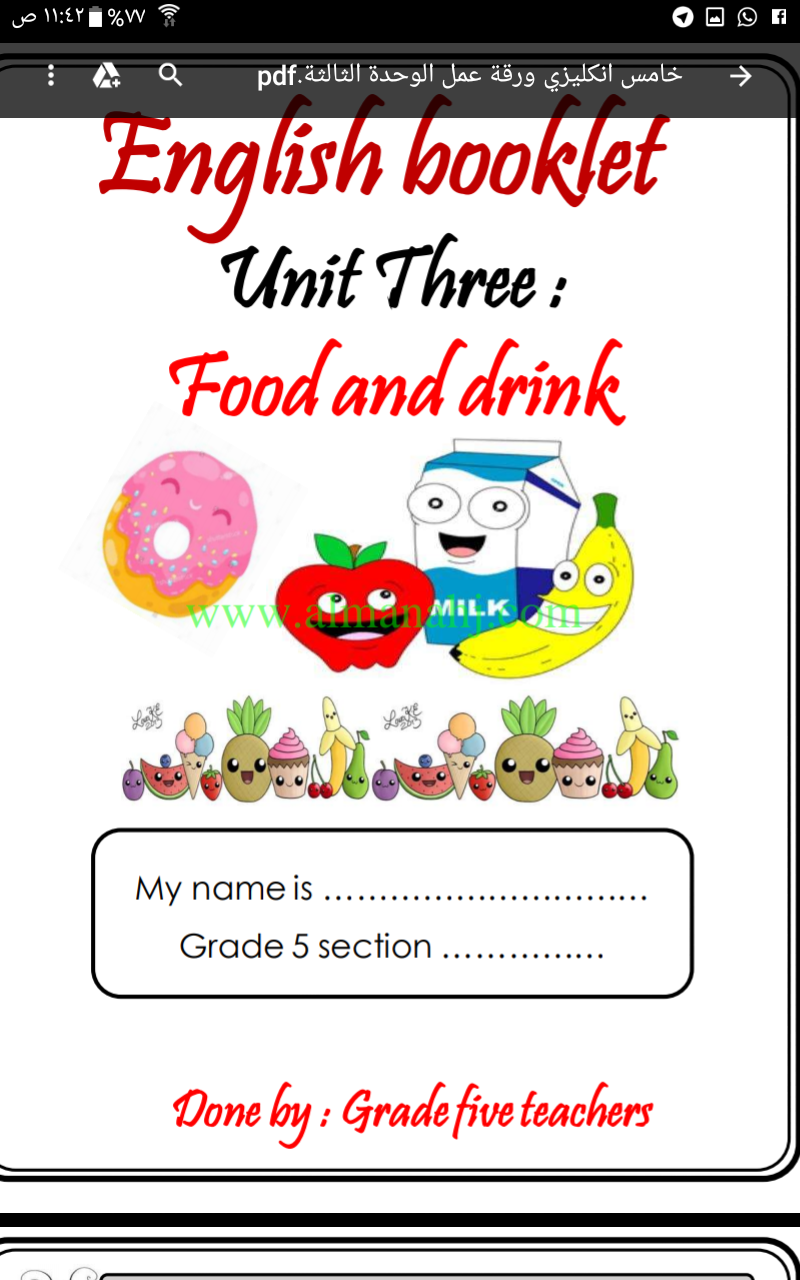
Task: Open the overflow menu in the toolbar
Action: (51, 75)
